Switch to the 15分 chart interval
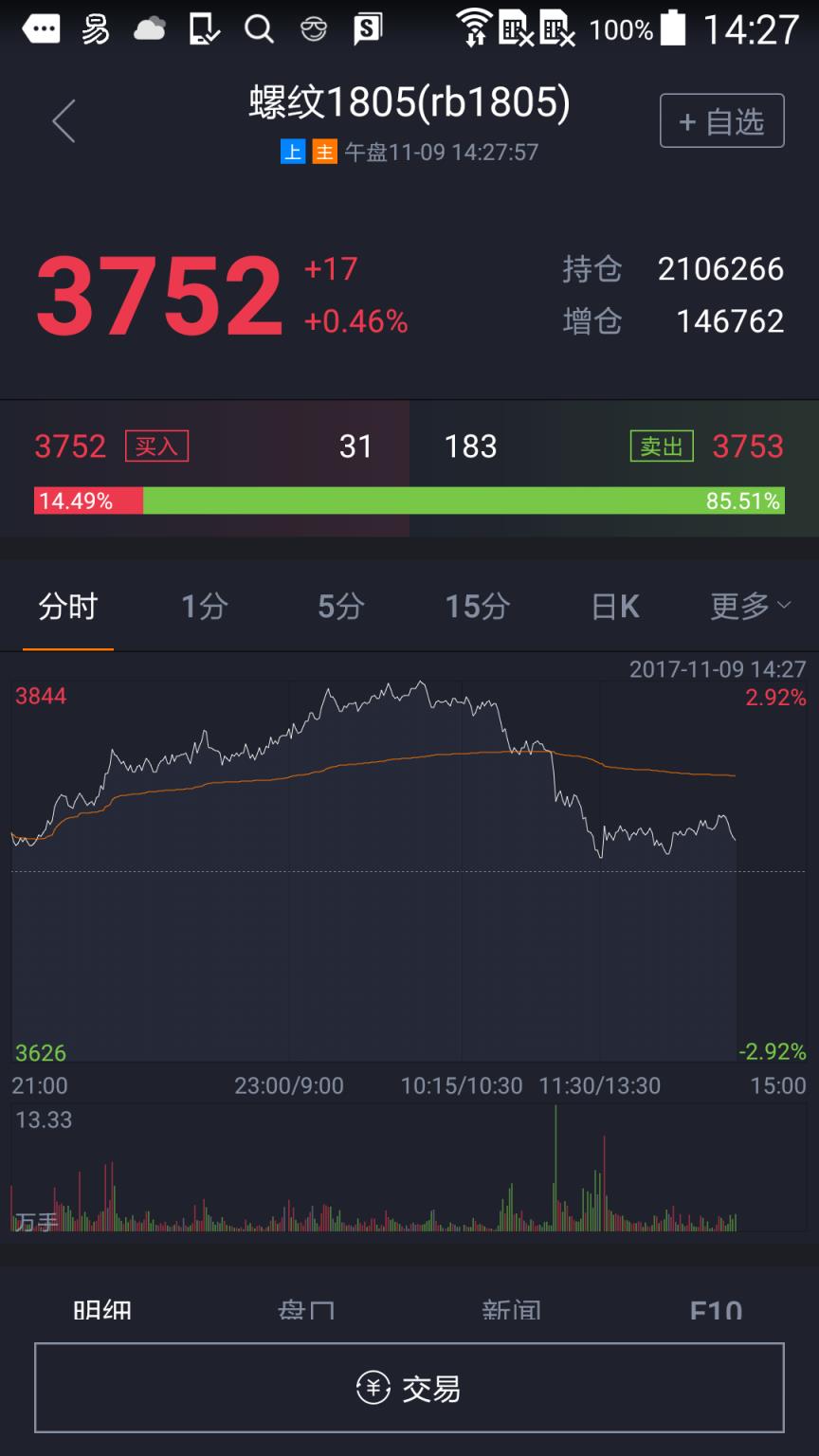819x1456 pixels. pyautogui.click(x=477, y=607)
